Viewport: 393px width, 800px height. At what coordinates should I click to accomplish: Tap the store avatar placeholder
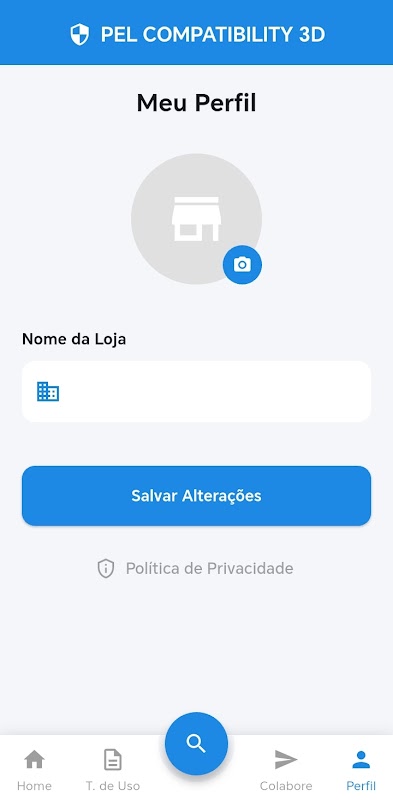point(196,219)
